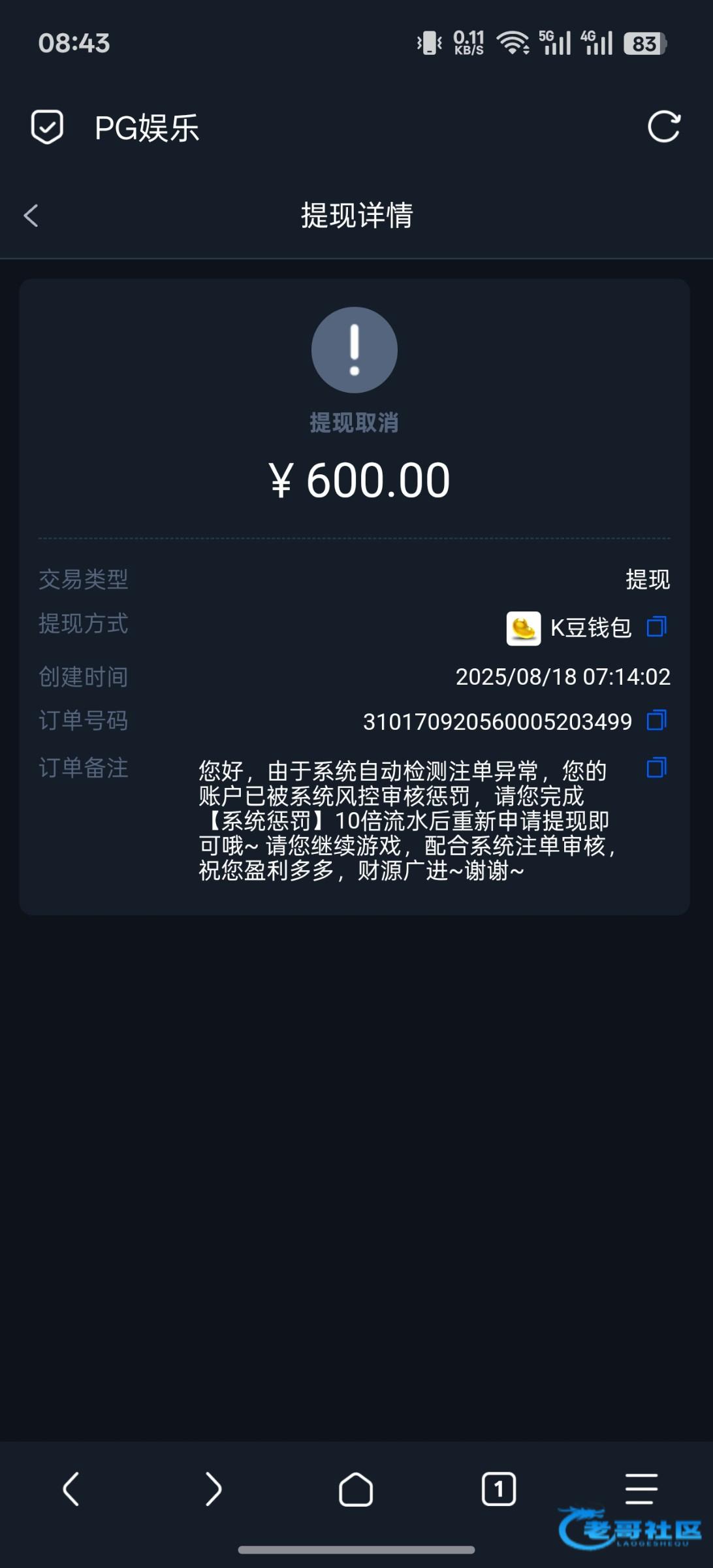This screenshot has width=713, height=1568.
Task: Open site security shield info
Action: pyautogui.click(x=48, y=127)
